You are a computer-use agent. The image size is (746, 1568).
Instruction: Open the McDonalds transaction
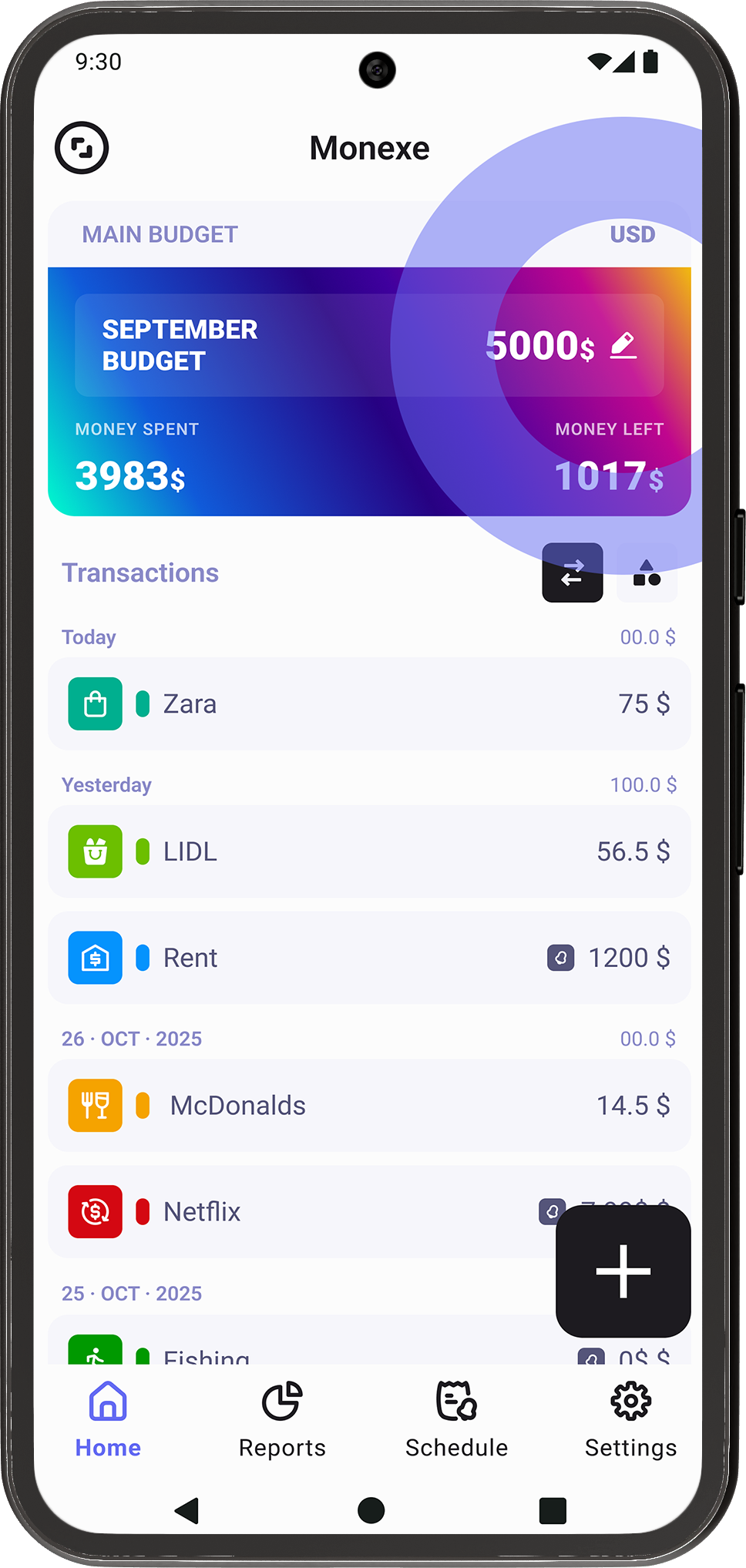pos(369,1106)
